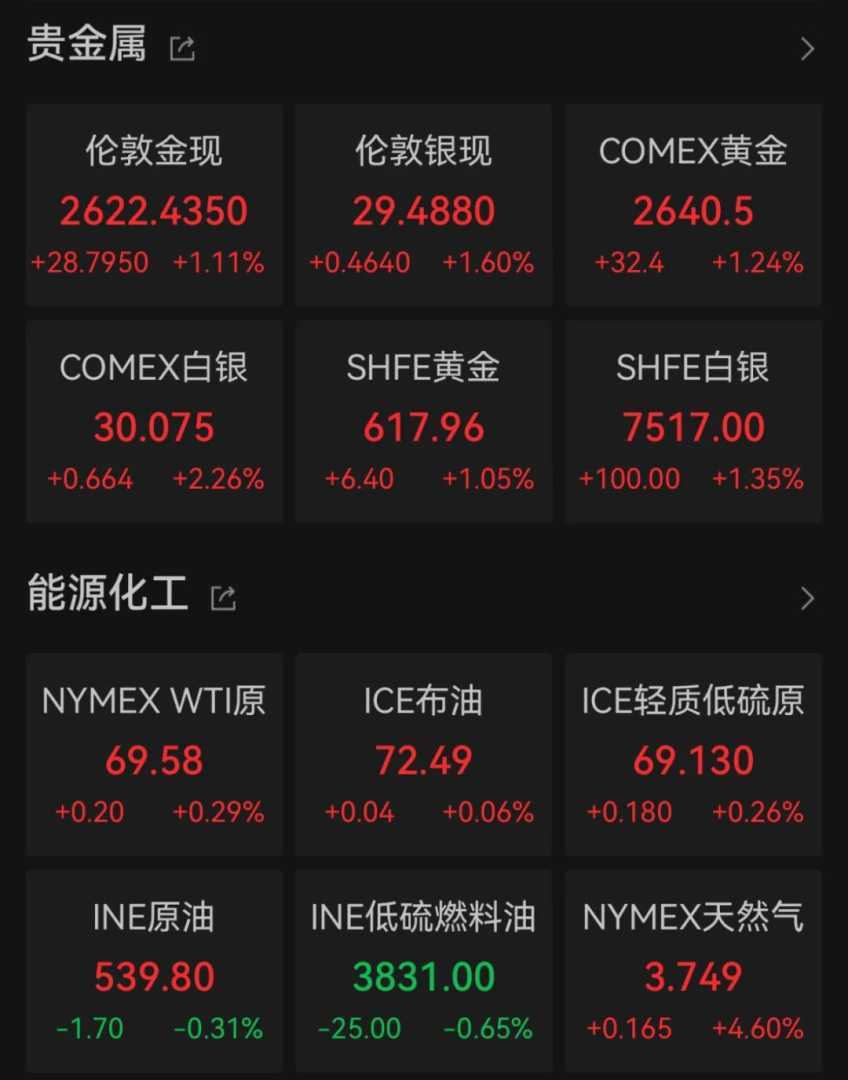
Task: Open the INE低硫燃料油 card
Action: tap(424, 971)
